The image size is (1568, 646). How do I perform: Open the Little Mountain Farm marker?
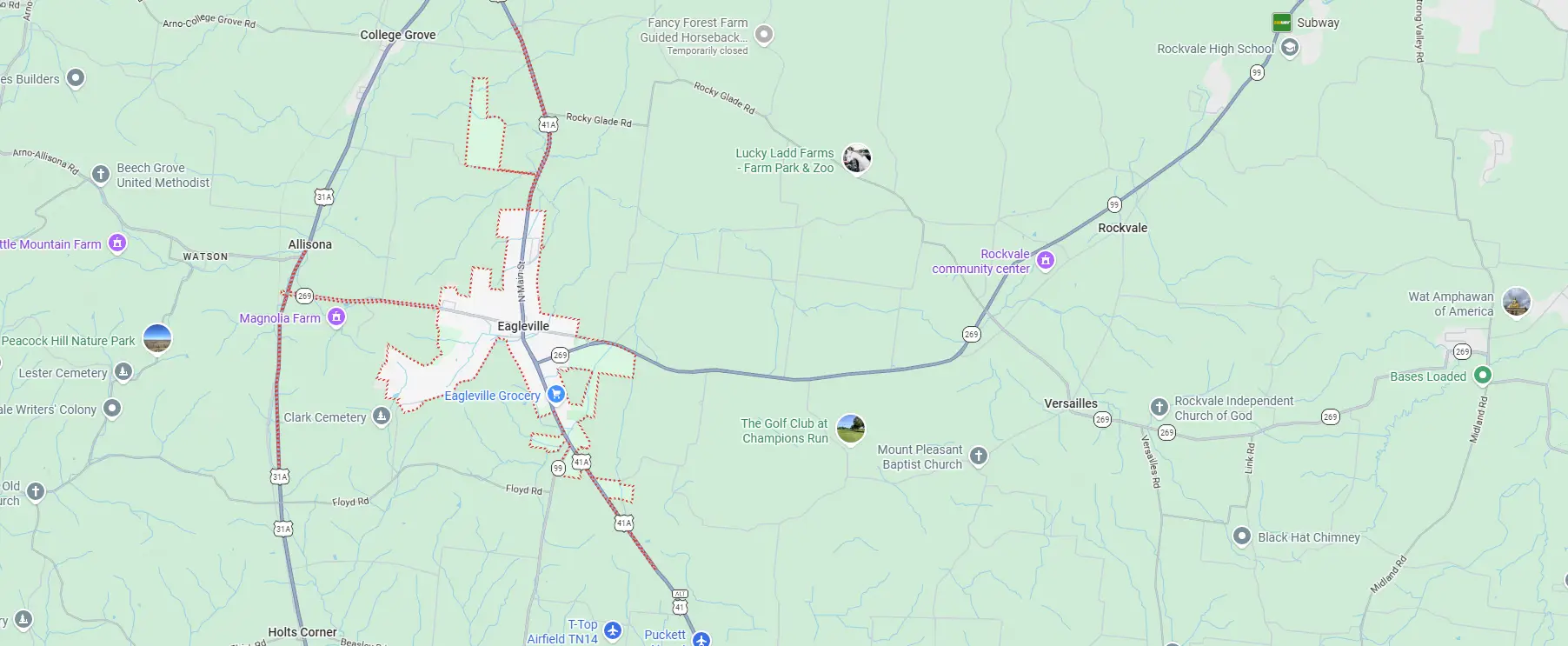(117, 243)
